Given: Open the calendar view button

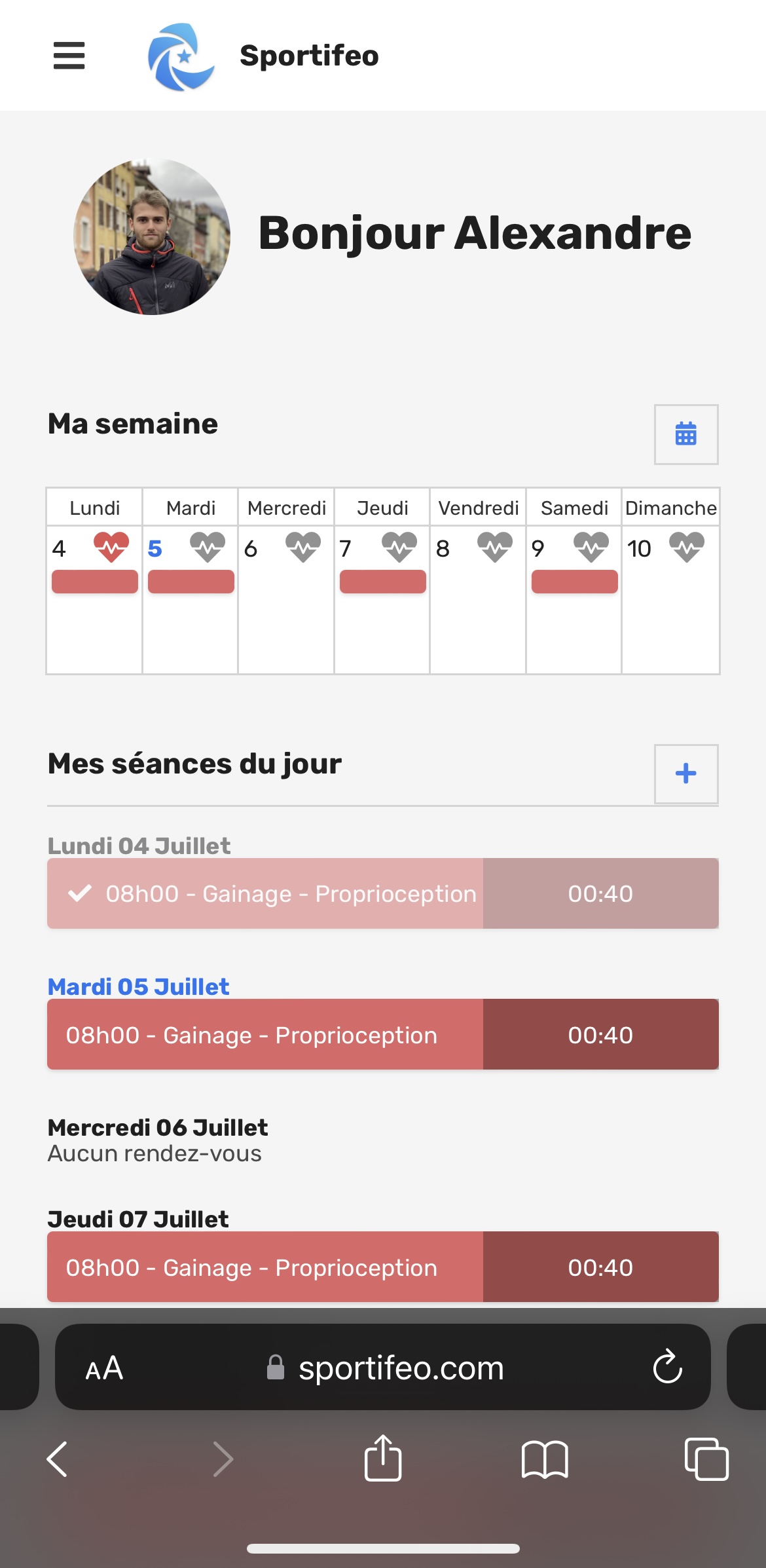Looking at the screenshot, I should [x=686, y=434].
